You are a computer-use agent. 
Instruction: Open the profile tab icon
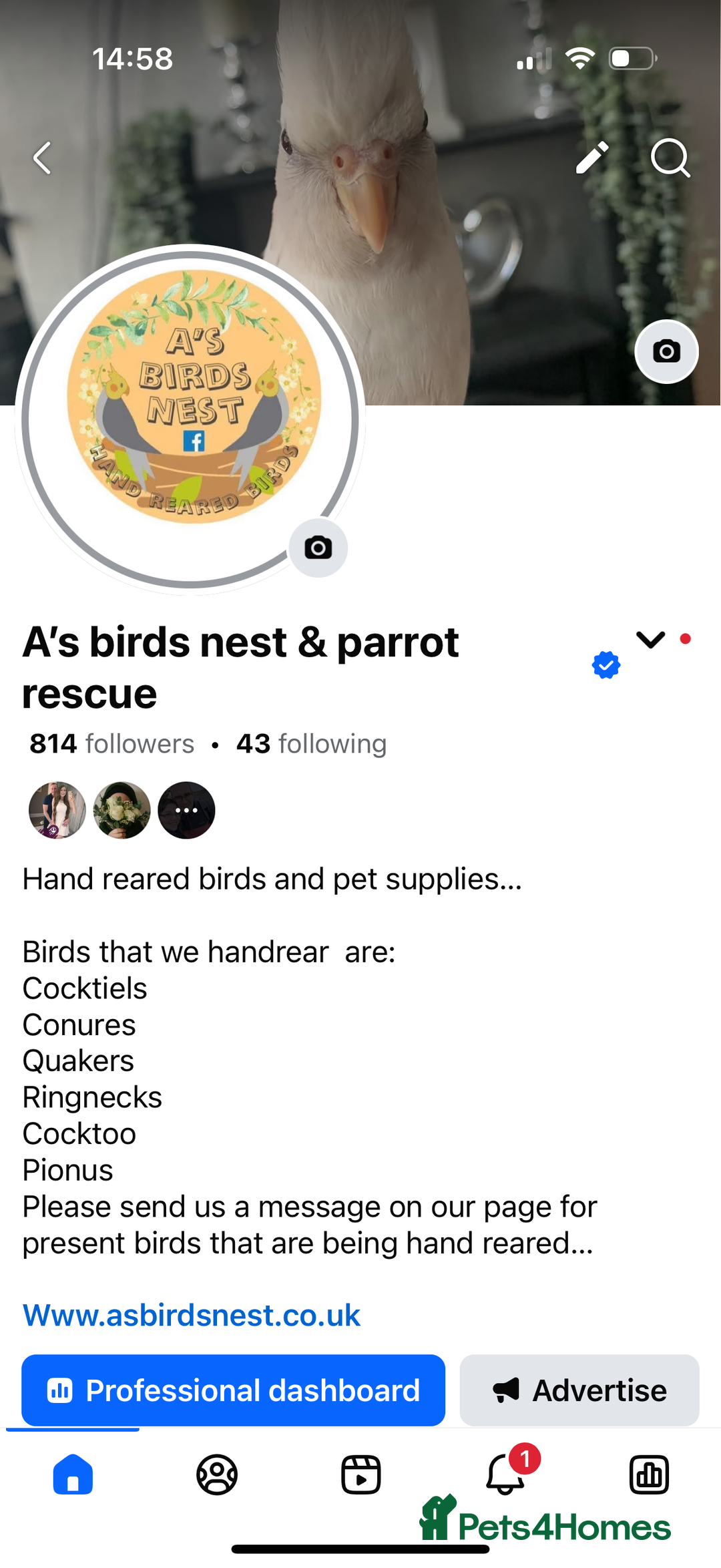click(217, 1474)
